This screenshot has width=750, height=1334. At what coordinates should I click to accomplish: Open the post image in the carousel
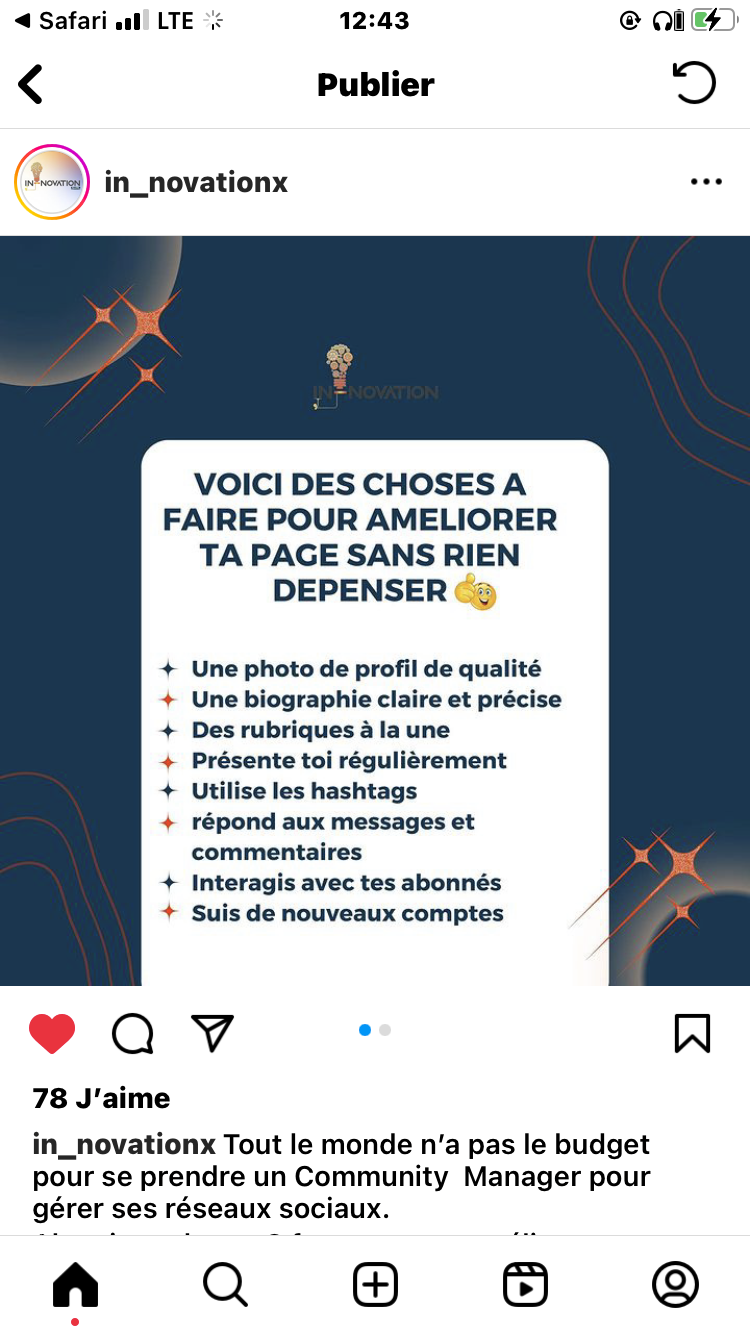(x=375, y=610)
